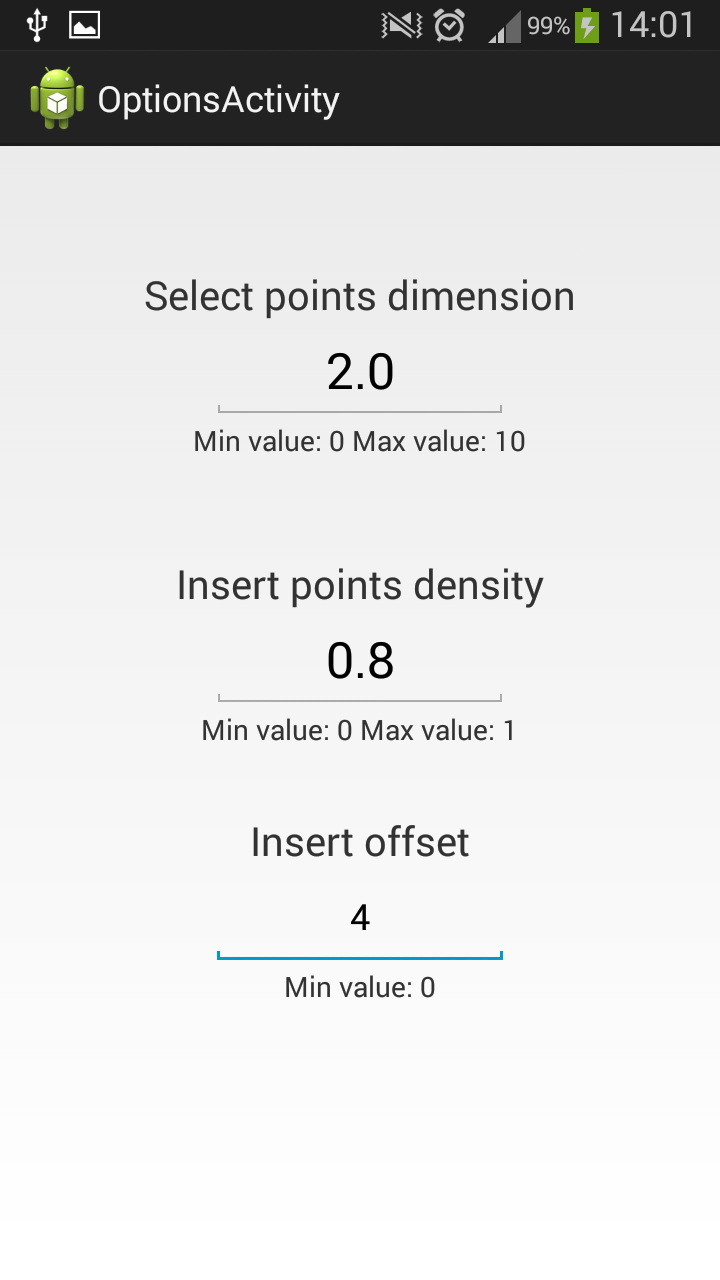Screen dimensions: 720x1280
Task: Tap the points density field showing 0.8
Action: pyautogui.click(x=360, y=663)
